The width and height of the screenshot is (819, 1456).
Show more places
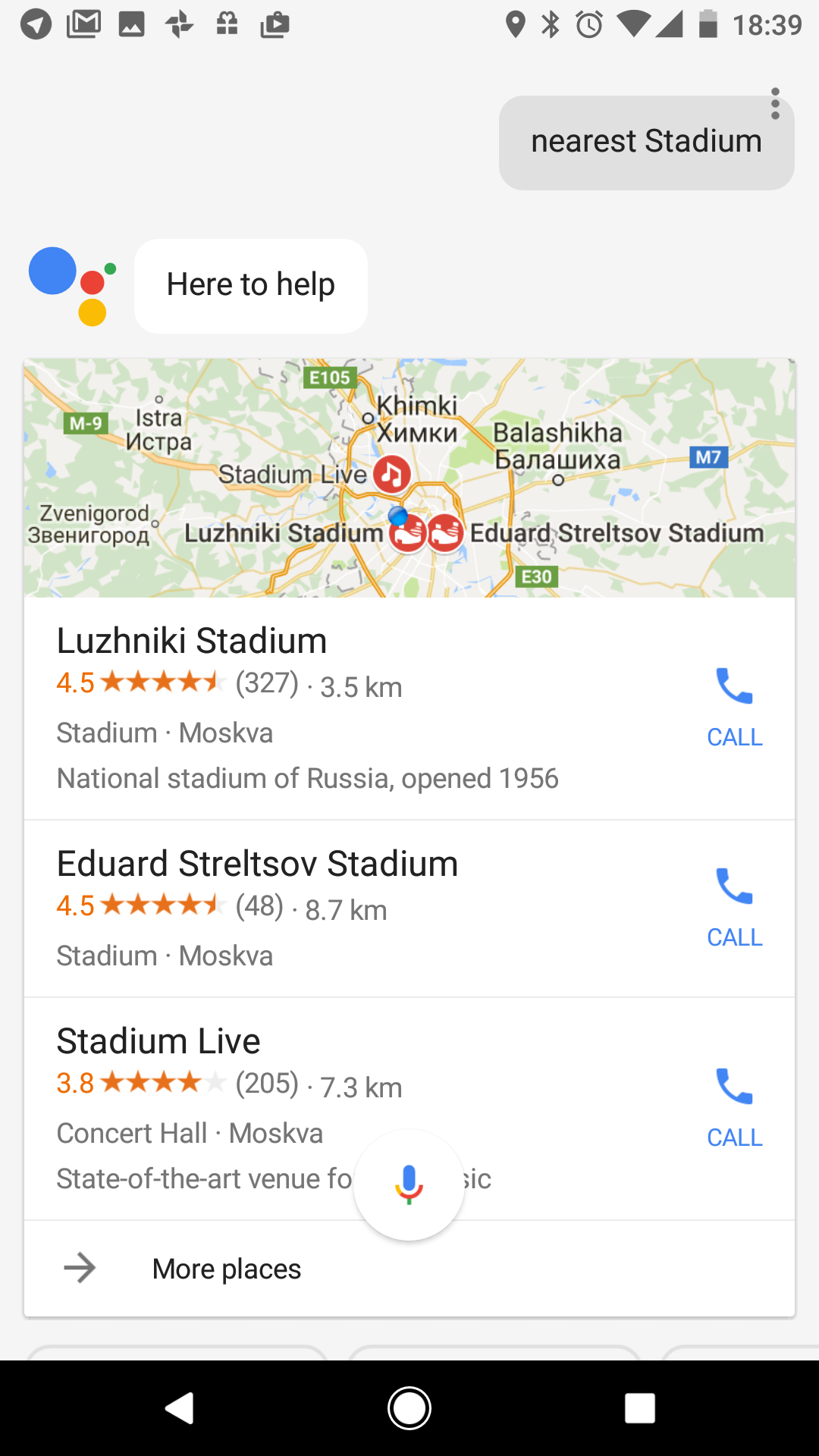(226, 1269)
